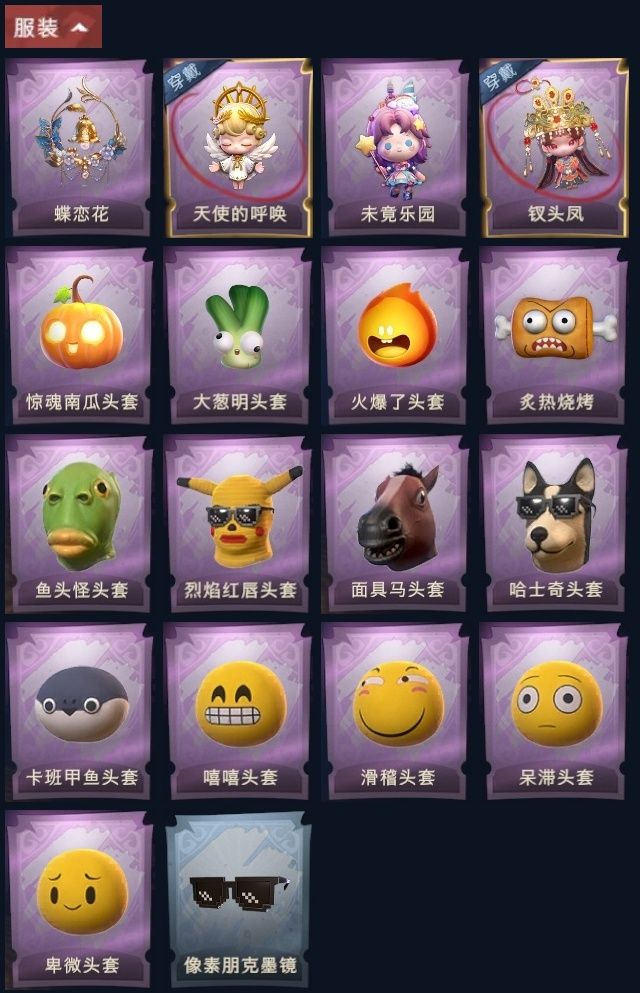Collapse the 服装 category header
This screenshot has height=993, width=640.
coord(53,27)
